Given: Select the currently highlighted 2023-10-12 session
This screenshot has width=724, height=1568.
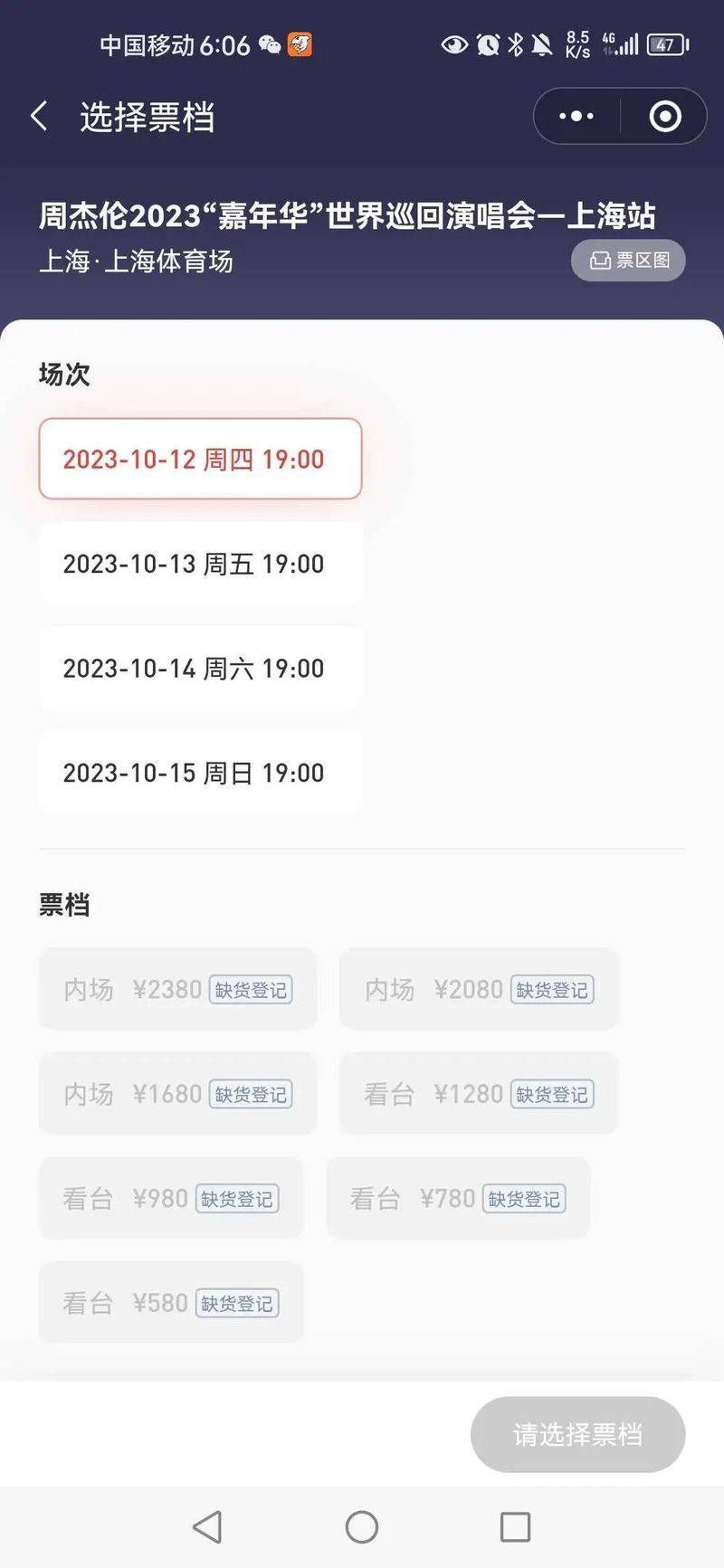Looking at the screenshot, I should tap(200, 460).
